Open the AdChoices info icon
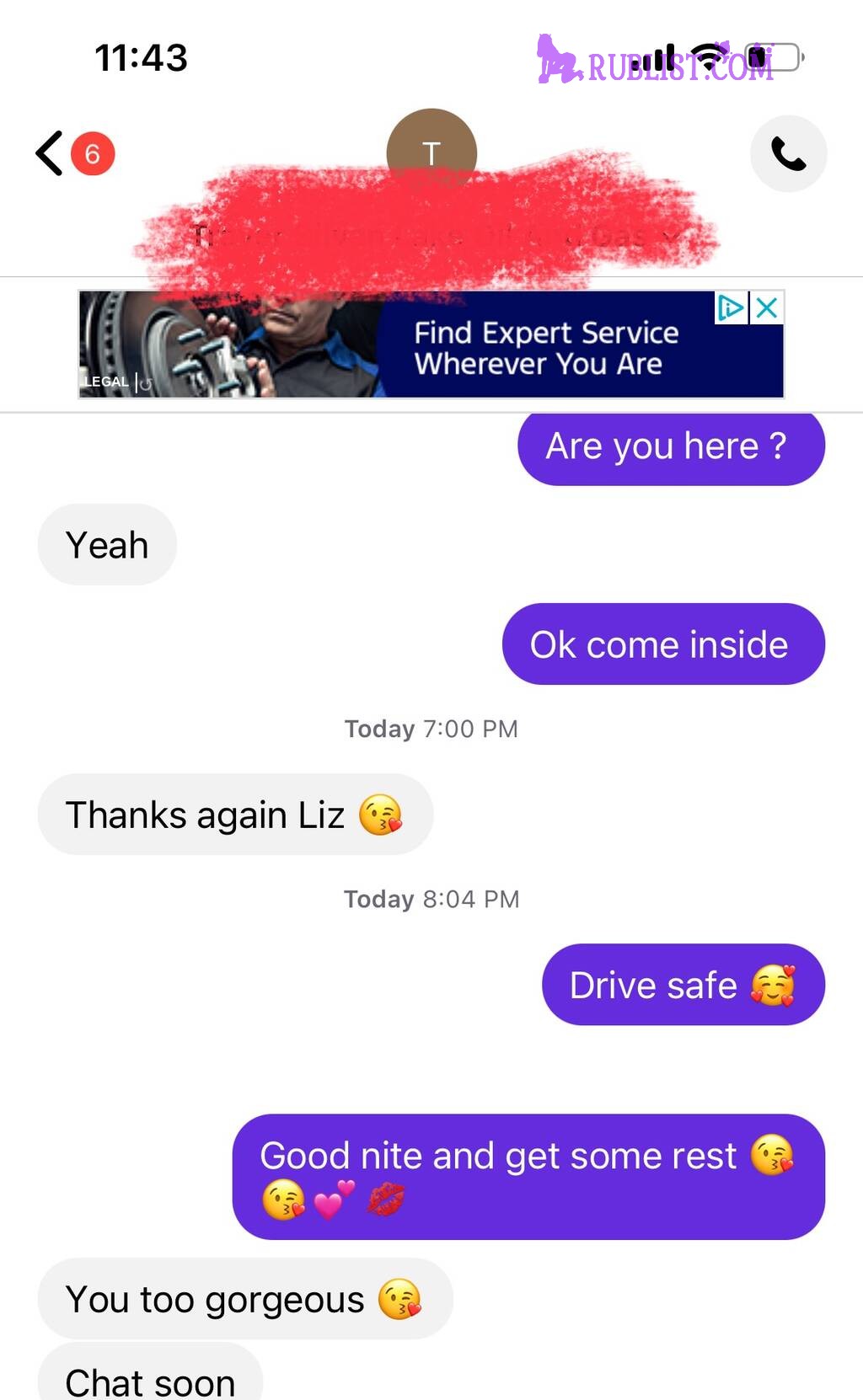Image resolution: width=863 pixels, height=1400 pixels. (731, 307)
